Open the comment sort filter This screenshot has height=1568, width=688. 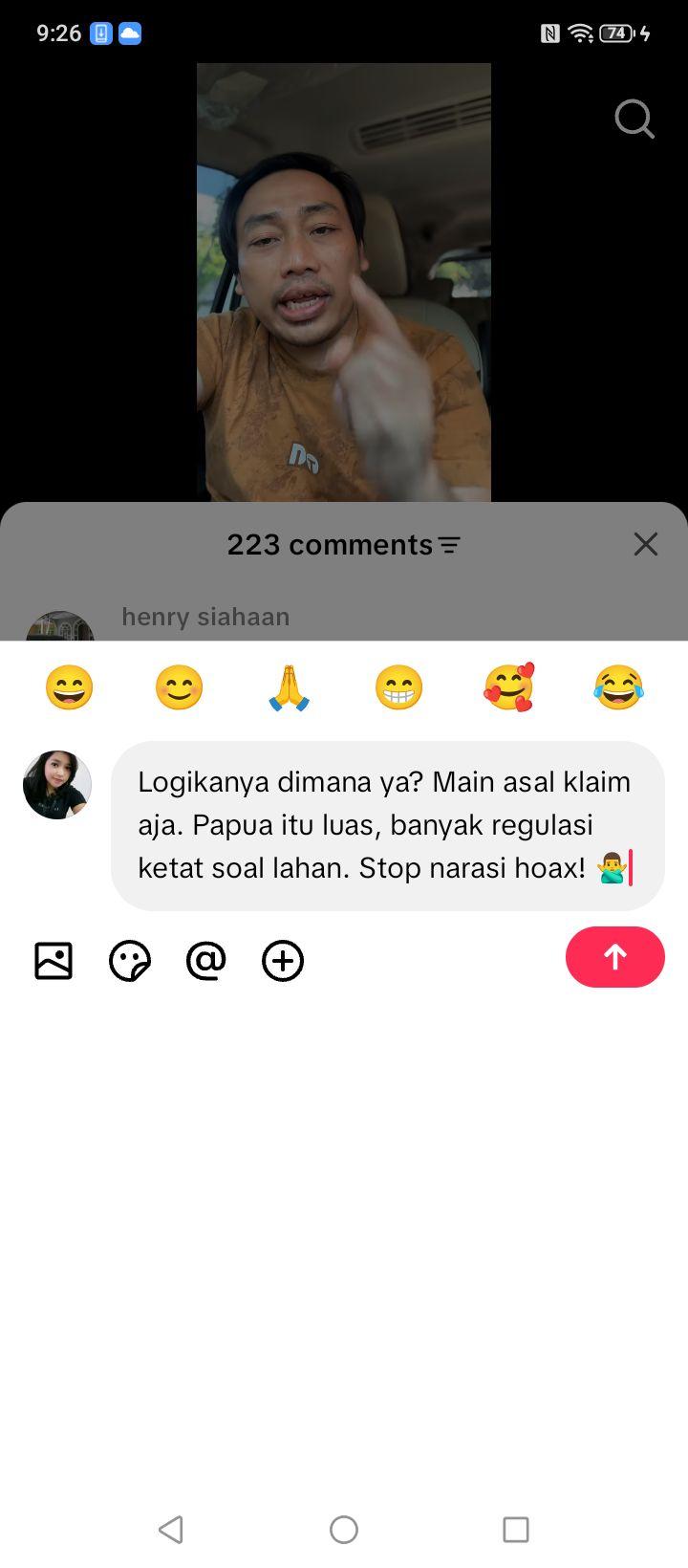click(449, 545)
